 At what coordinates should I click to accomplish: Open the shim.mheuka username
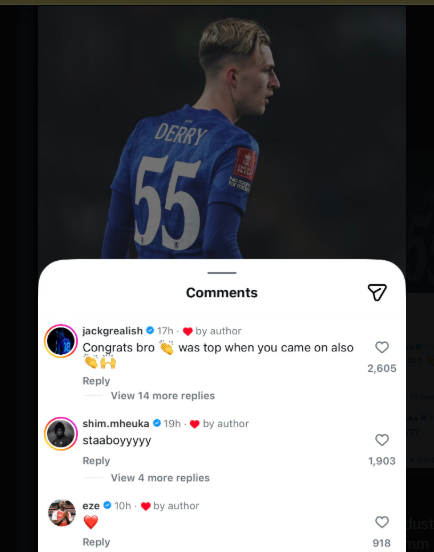[x=116, y=424]
